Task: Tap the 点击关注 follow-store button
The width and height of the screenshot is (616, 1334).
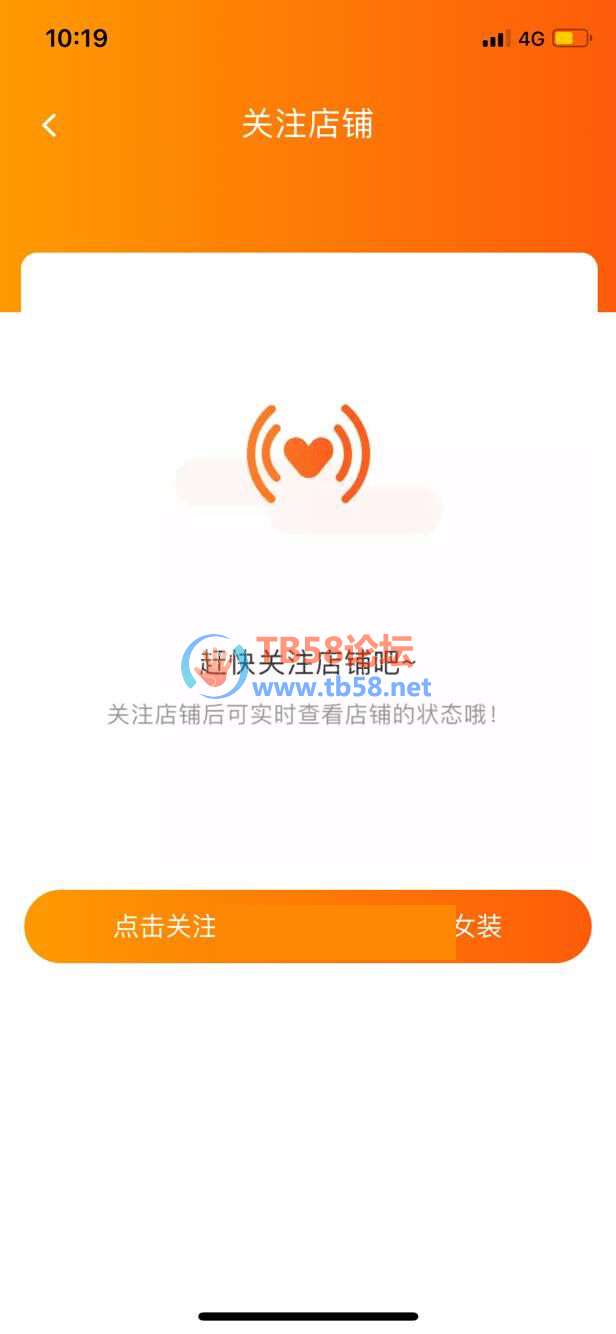Action: coord(307,926)
